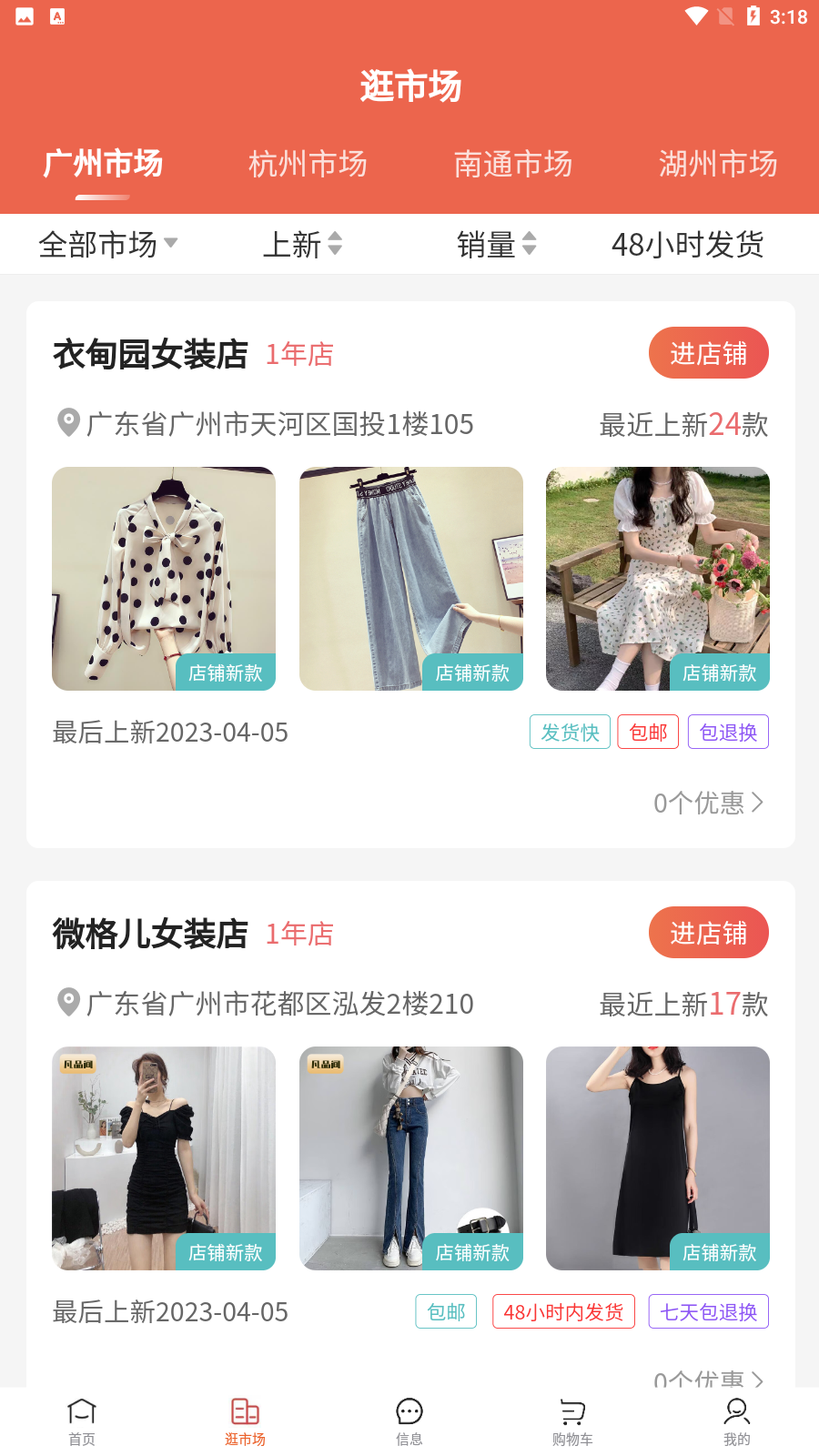
Task: Open the polka-dot blouse product thumbnail
Action: [x=164, y=579]
